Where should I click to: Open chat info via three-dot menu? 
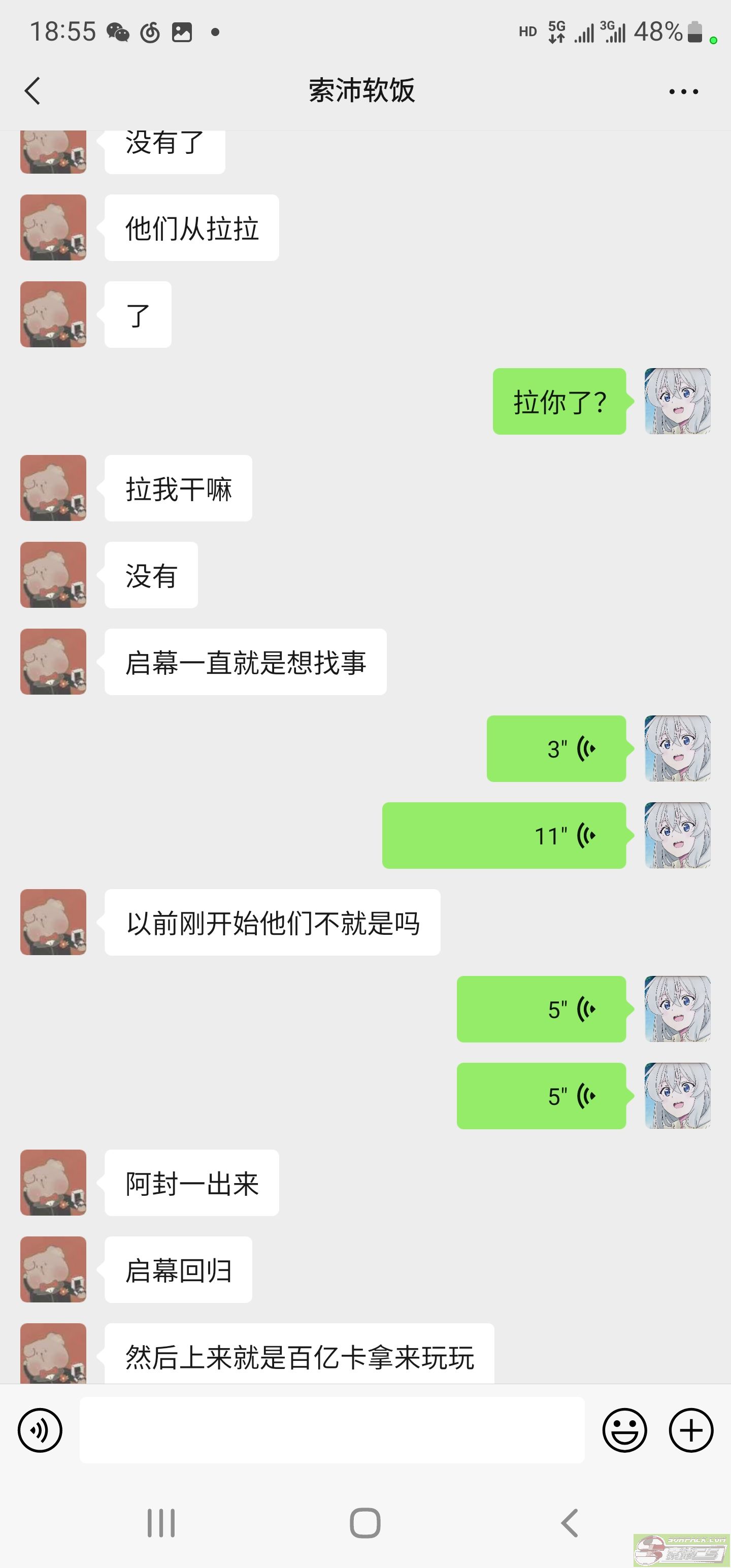click(x=683, y=92)
